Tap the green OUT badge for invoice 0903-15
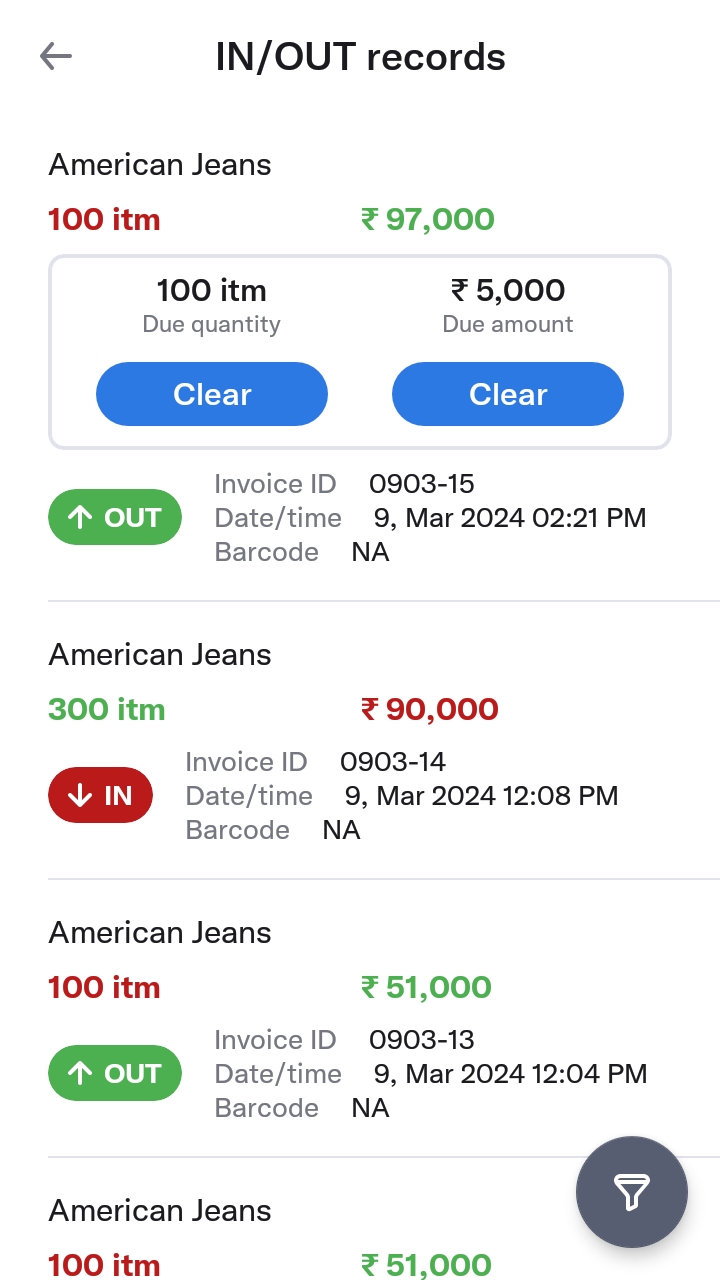 115,517
